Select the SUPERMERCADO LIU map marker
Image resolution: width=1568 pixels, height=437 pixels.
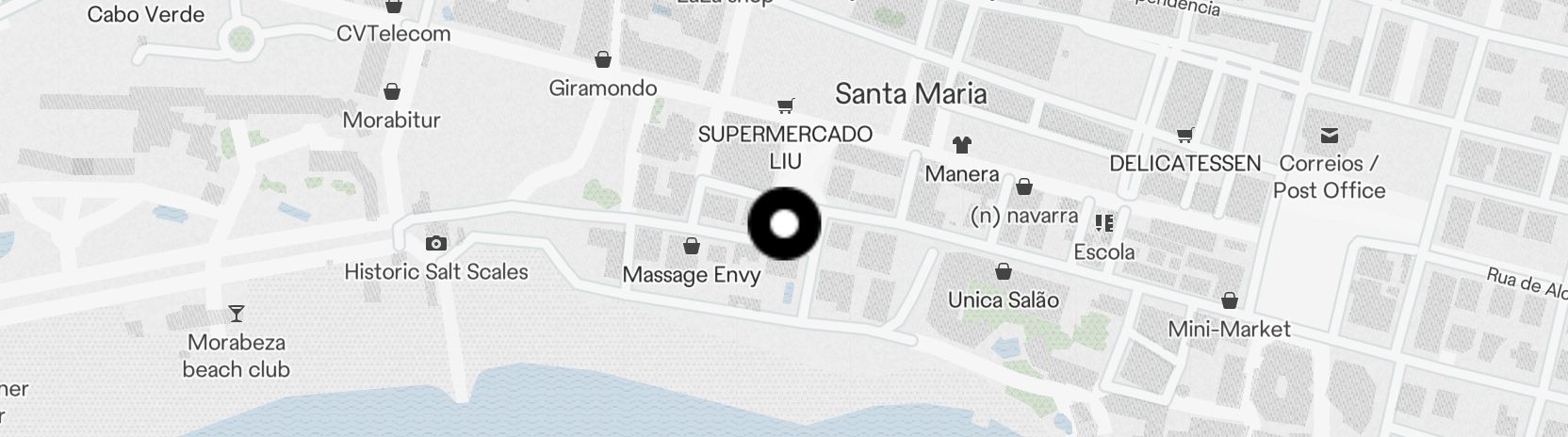[x=784, y=106]
